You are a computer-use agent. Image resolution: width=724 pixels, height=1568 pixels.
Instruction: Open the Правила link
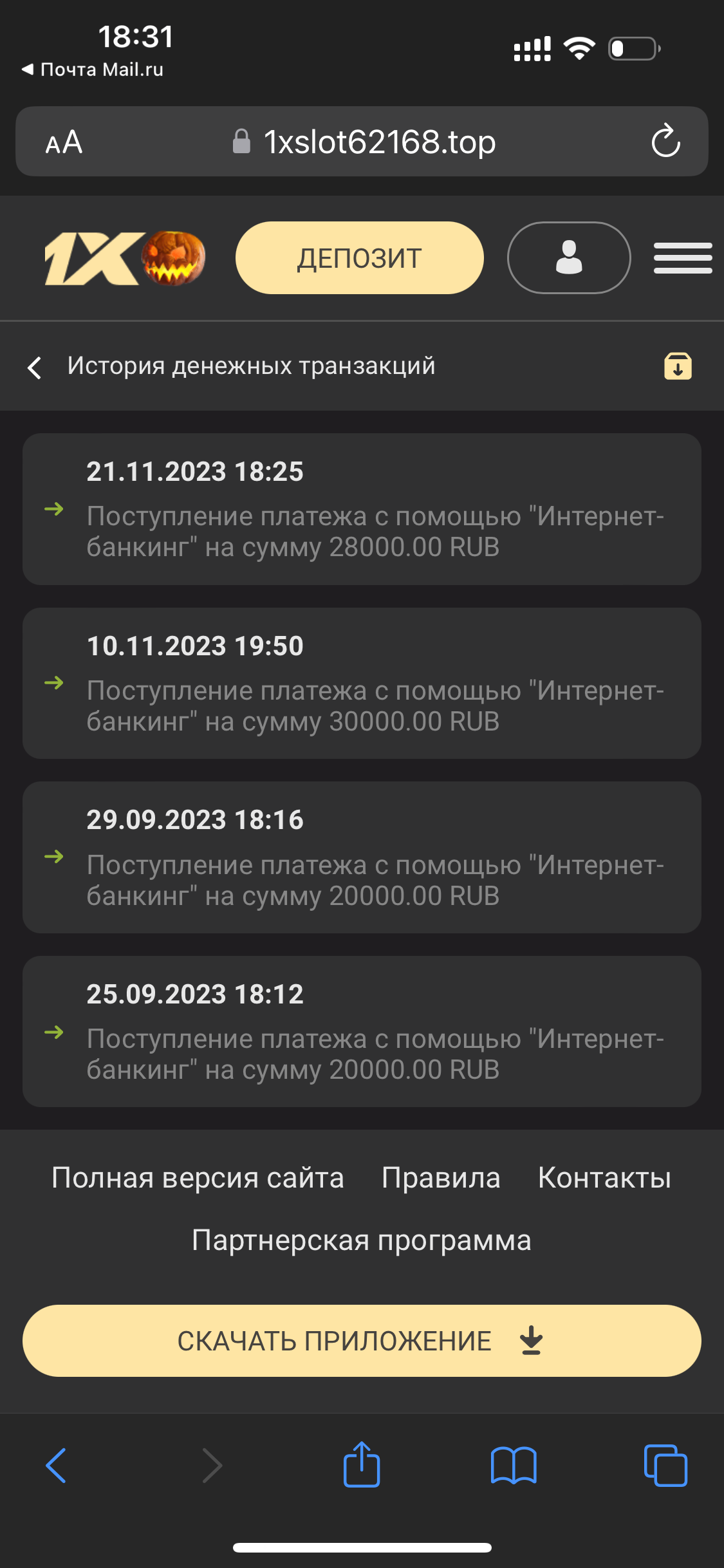[441, 1178]
